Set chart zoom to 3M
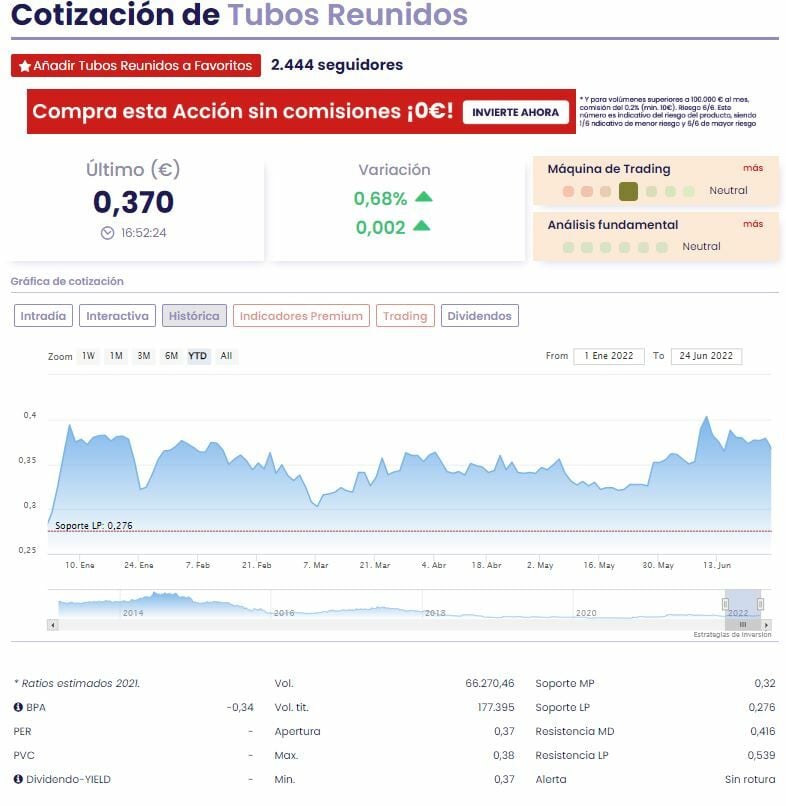 (144, 356)
